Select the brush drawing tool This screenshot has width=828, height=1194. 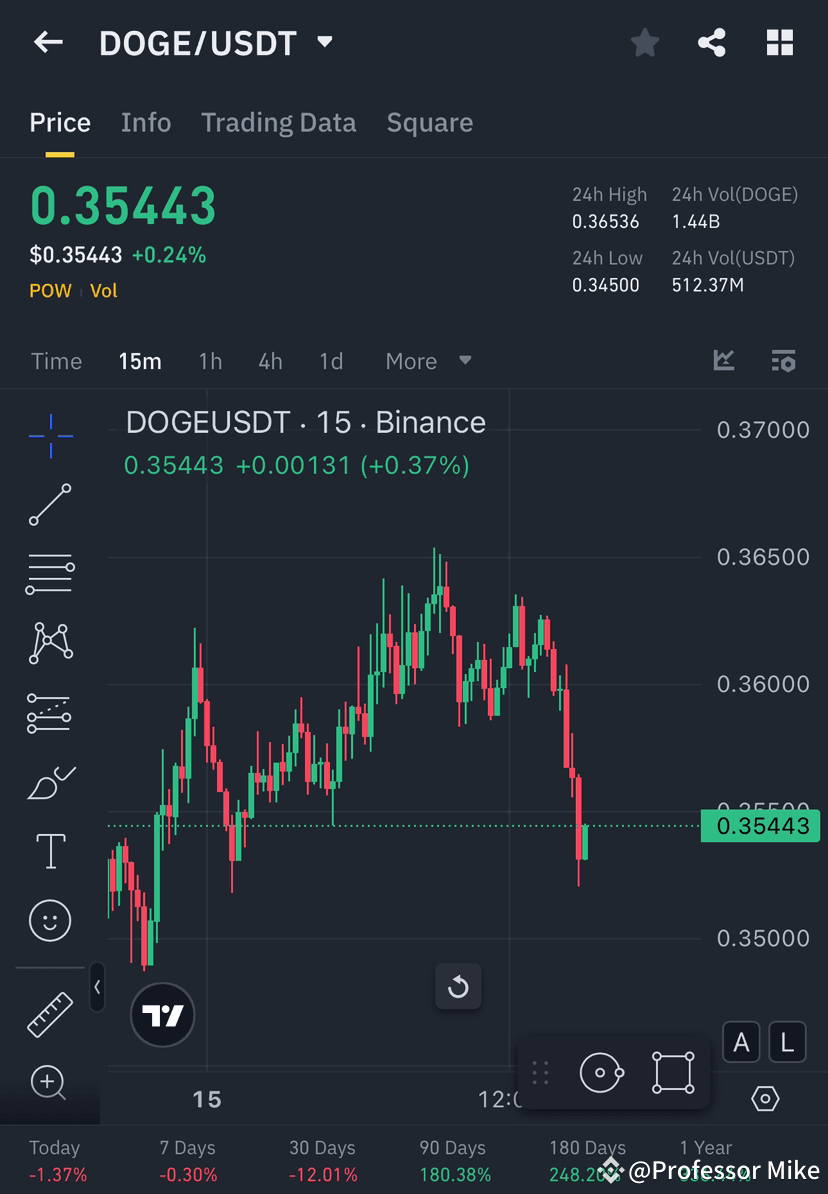coord(50,782)
